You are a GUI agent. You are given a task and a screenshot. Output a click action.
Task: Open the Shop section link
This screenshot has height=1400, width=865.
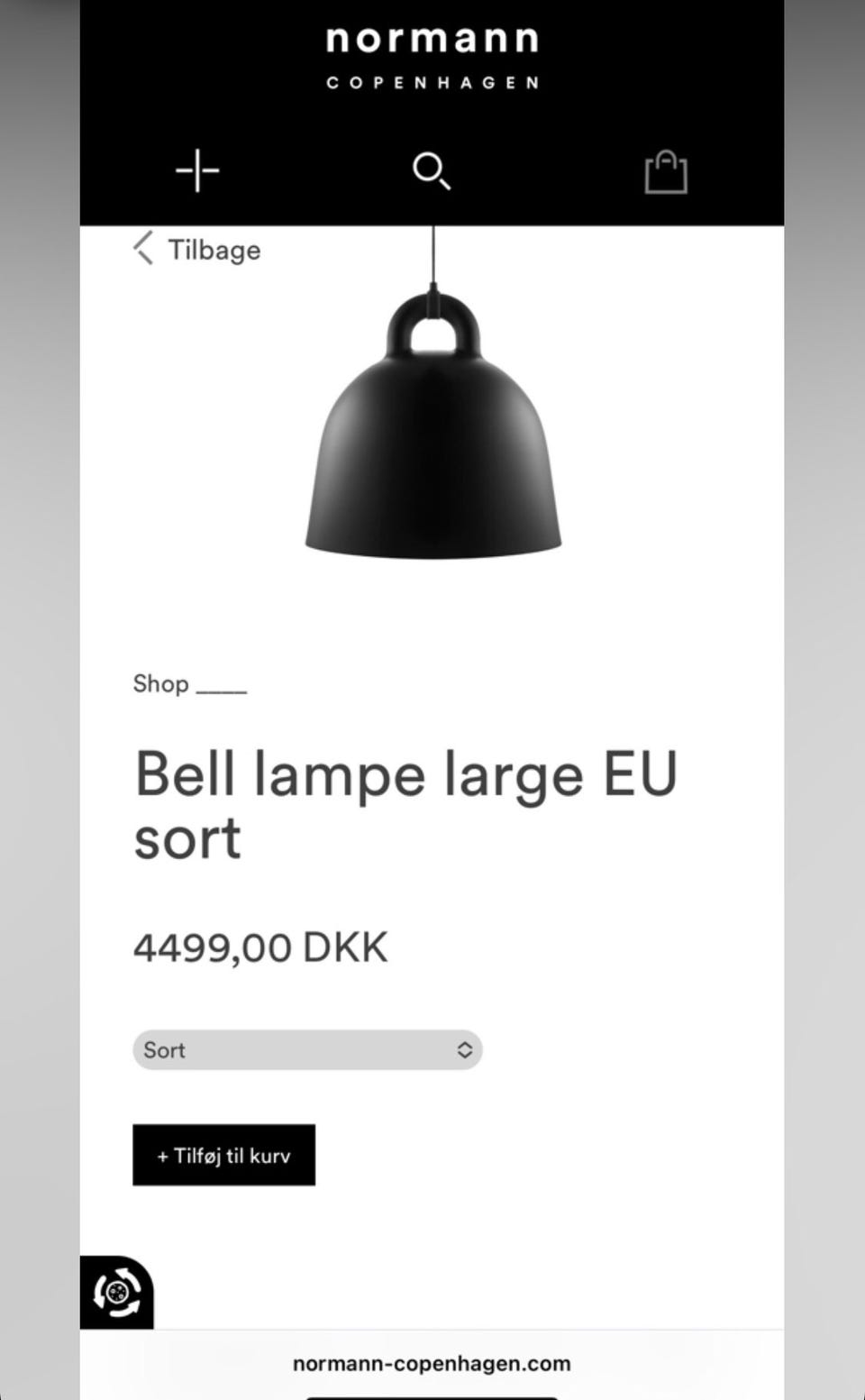(x=161, y=683)
